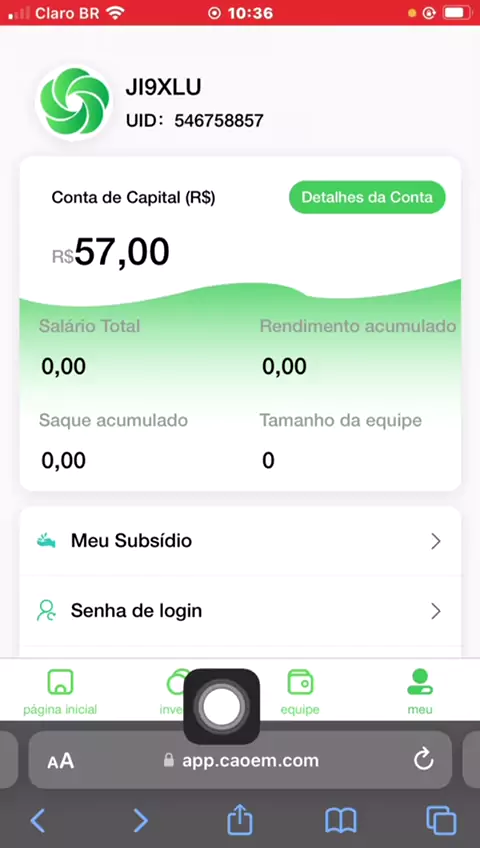Tap the AssistiveTouch floating button
The image size is (480, 848).
coord(222,706)
